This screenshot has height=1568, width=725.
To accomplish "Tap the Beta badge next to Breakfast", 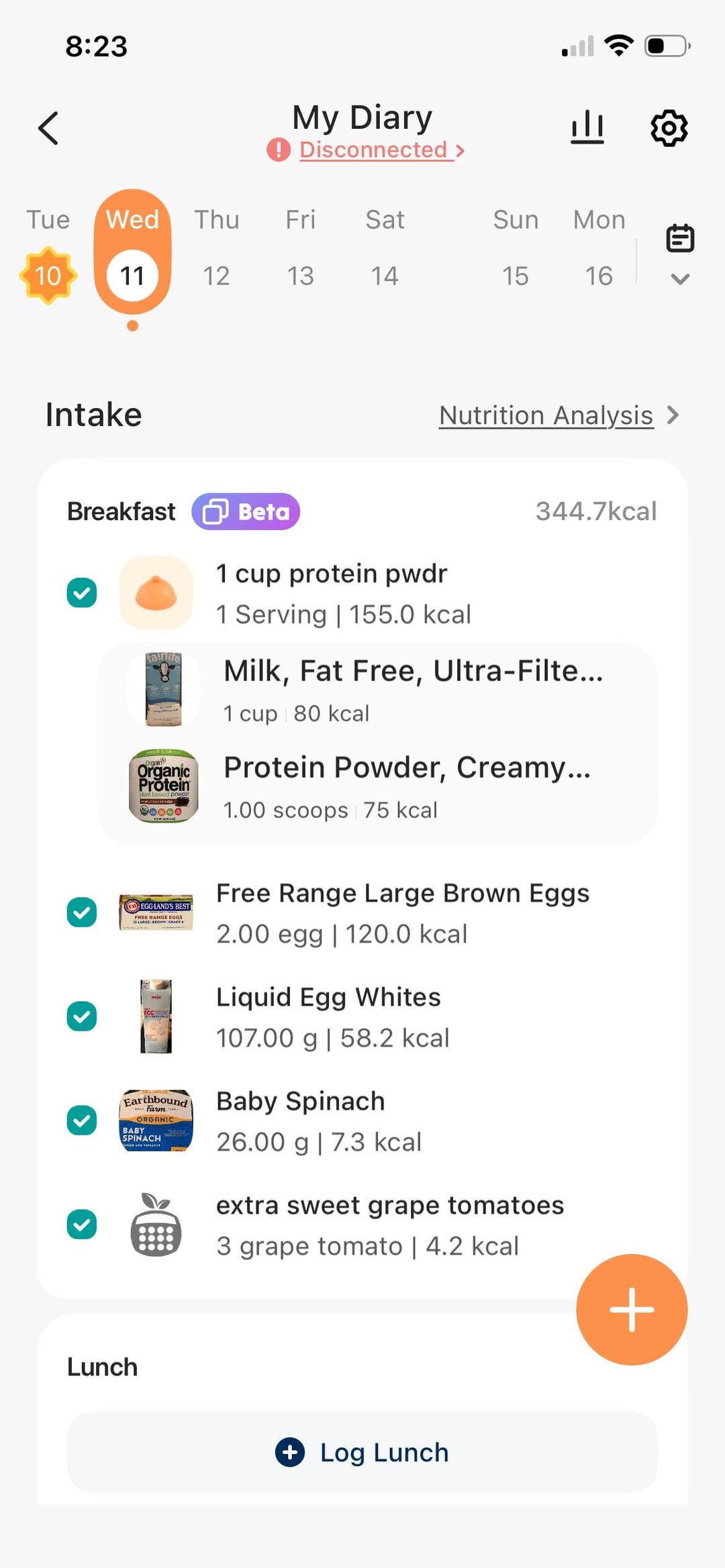I will [x=246, y=511].
